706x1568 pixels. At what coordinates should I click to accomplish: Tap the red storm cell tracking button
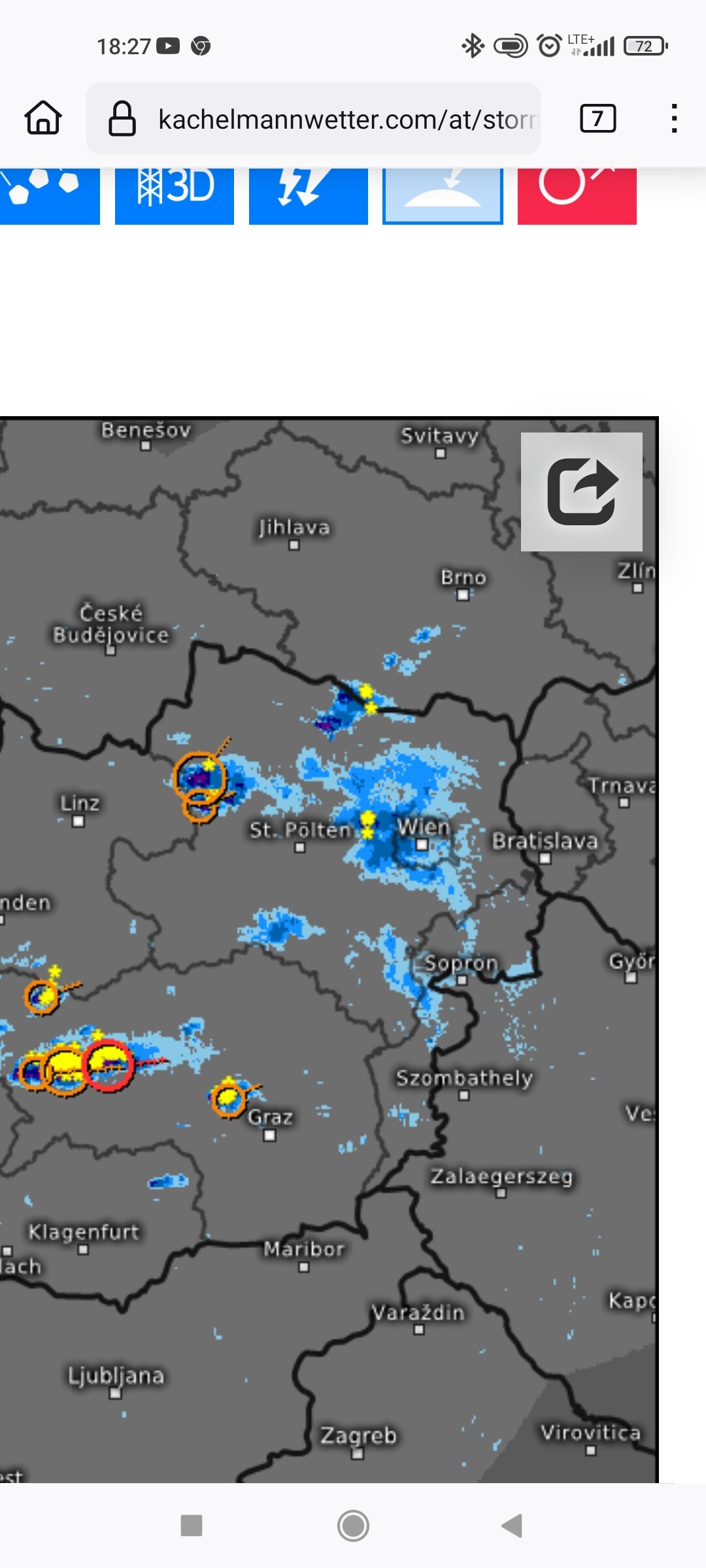pos(577,196)
